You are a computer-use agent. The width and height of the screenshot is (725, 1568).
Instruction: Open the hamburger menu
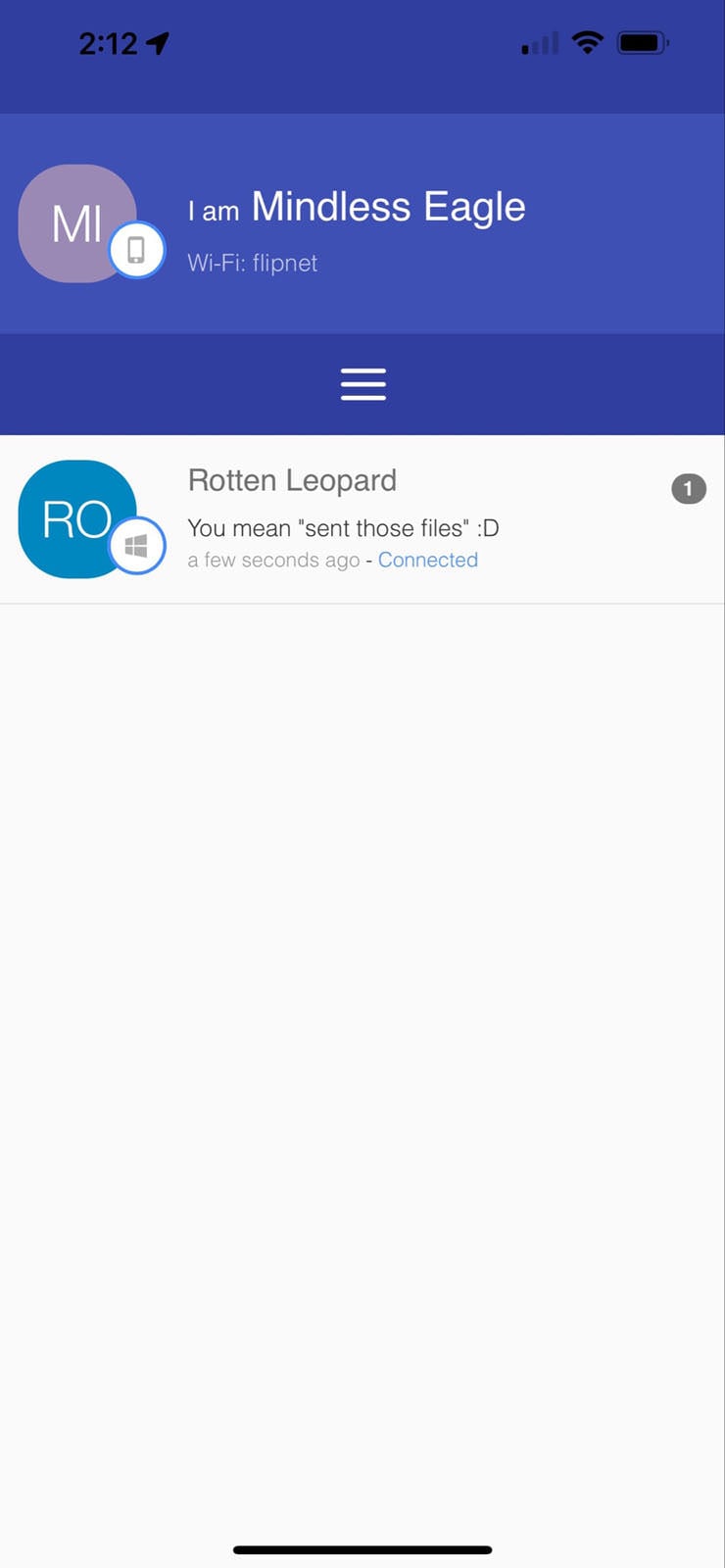coord(362,384)
